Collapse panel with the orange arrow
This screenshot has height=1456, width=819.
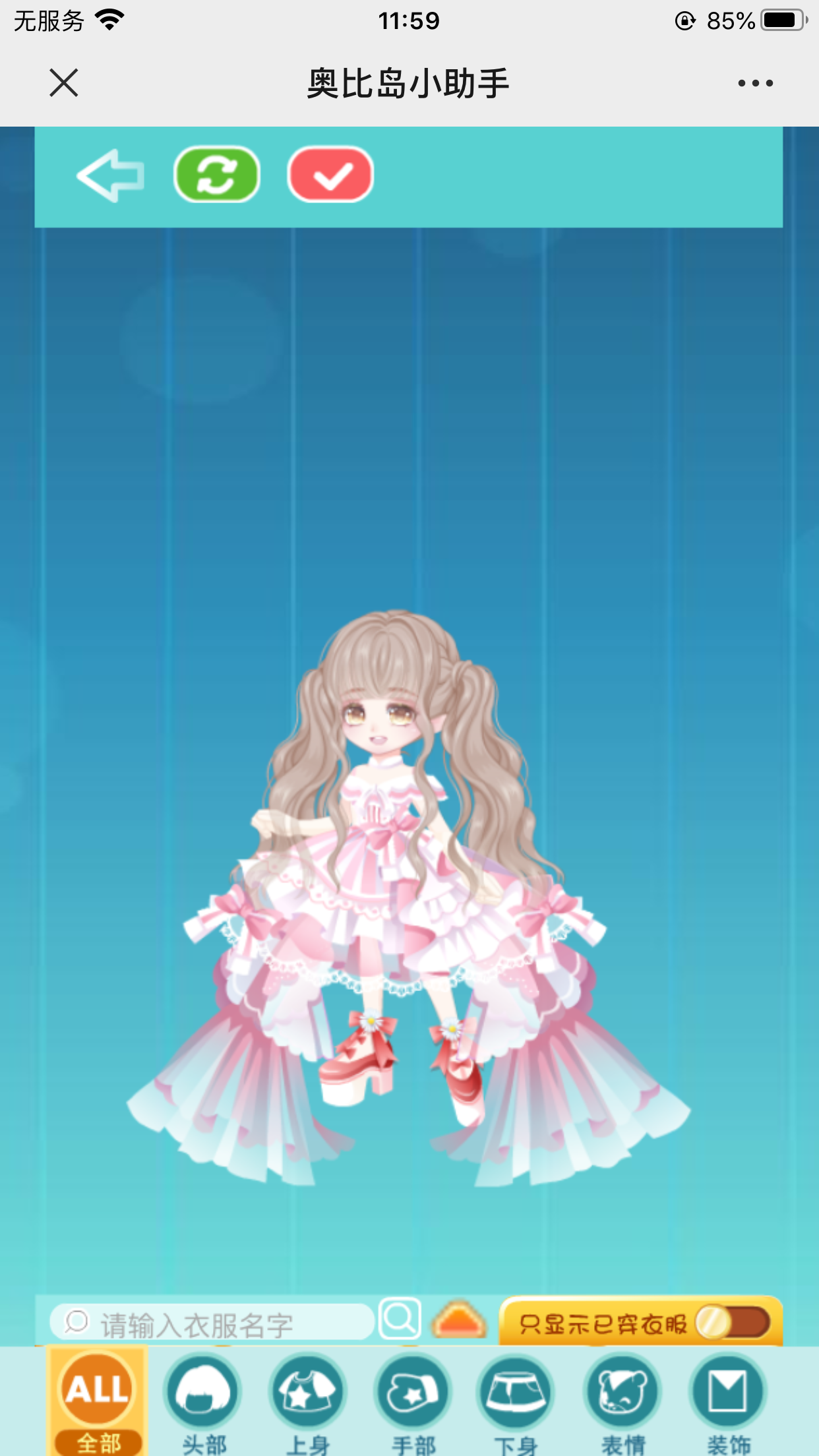click(x=459, y=1319)
